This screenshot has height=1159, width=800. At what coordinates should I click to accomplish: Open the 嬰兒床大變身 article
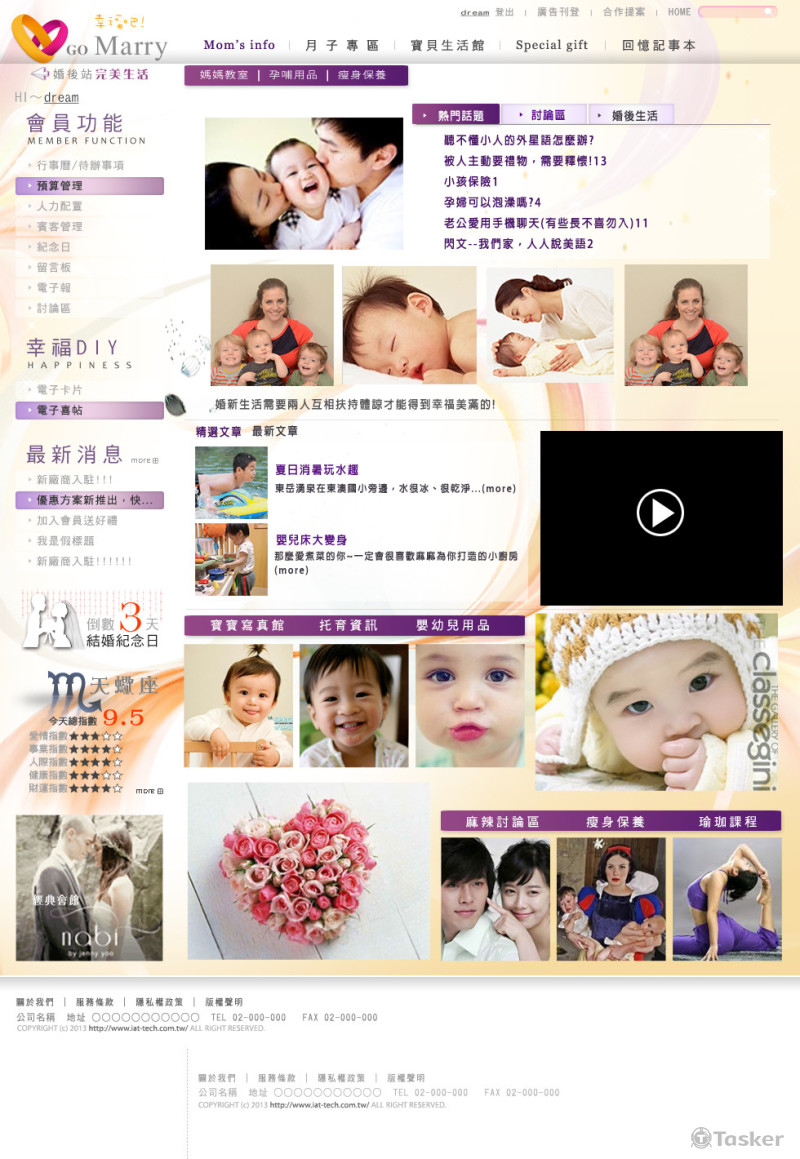(x=311, y=540)
